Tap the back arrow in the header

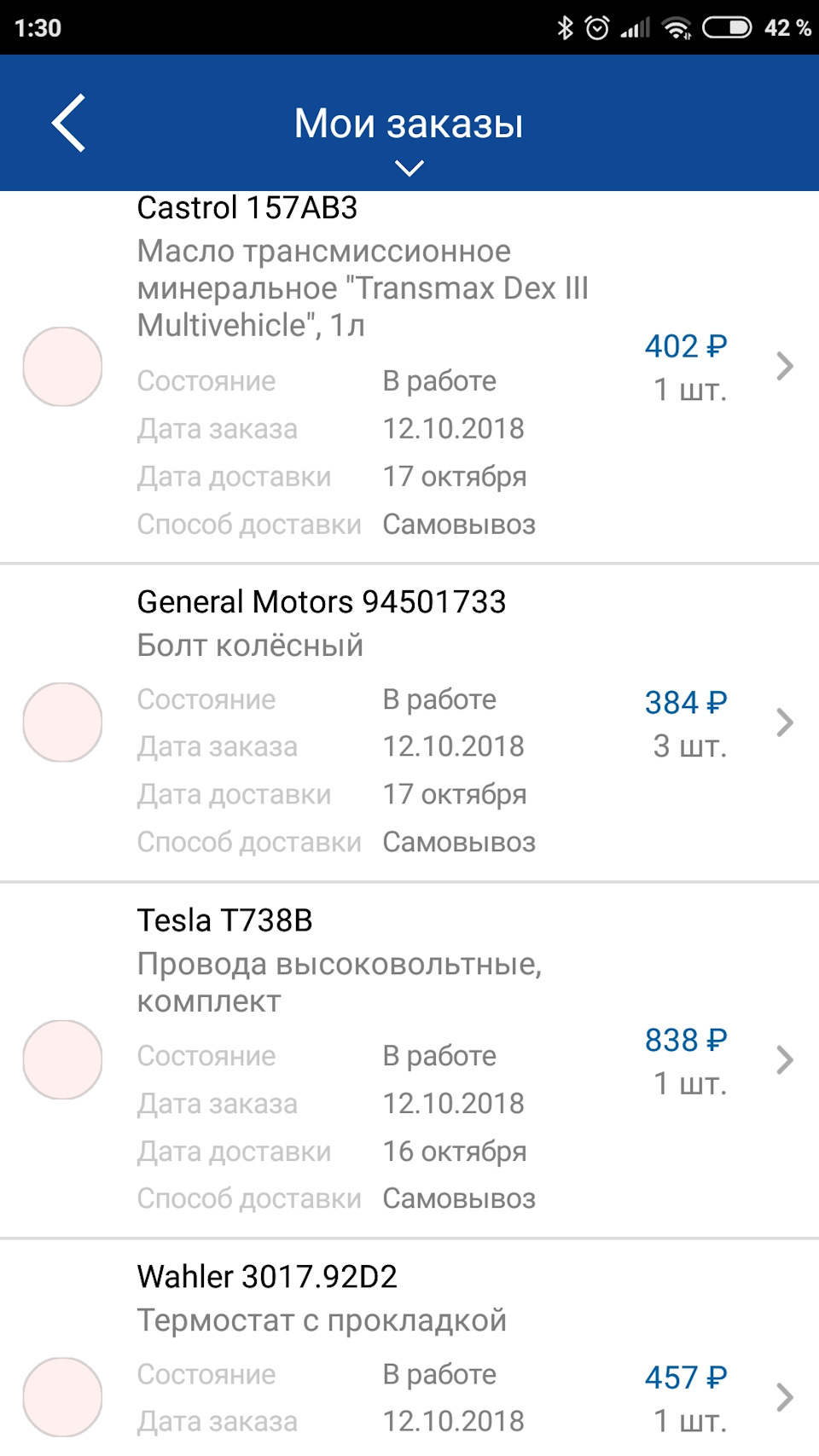[69, 123]
